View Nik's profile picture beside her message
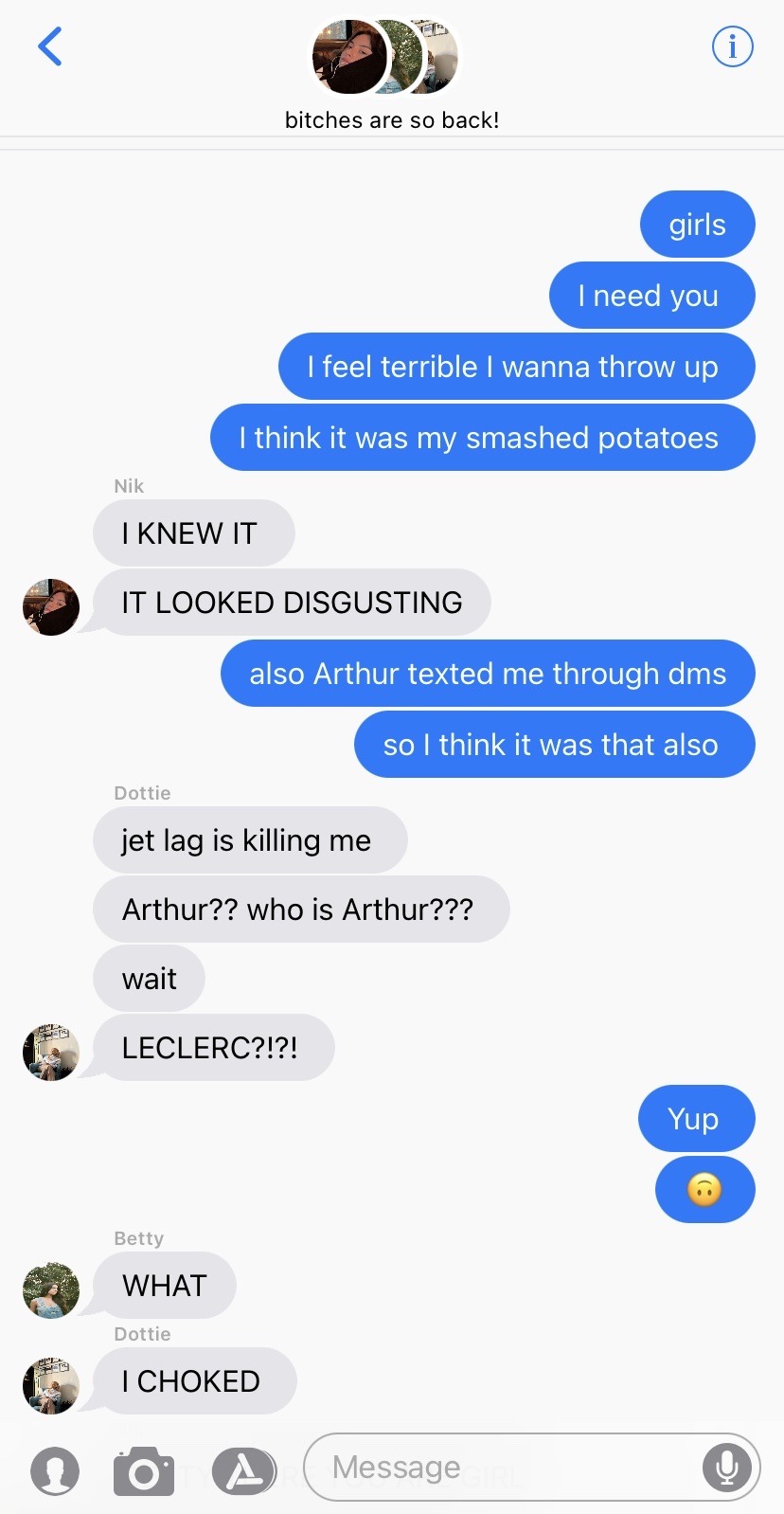 click(x=51, y=606)
